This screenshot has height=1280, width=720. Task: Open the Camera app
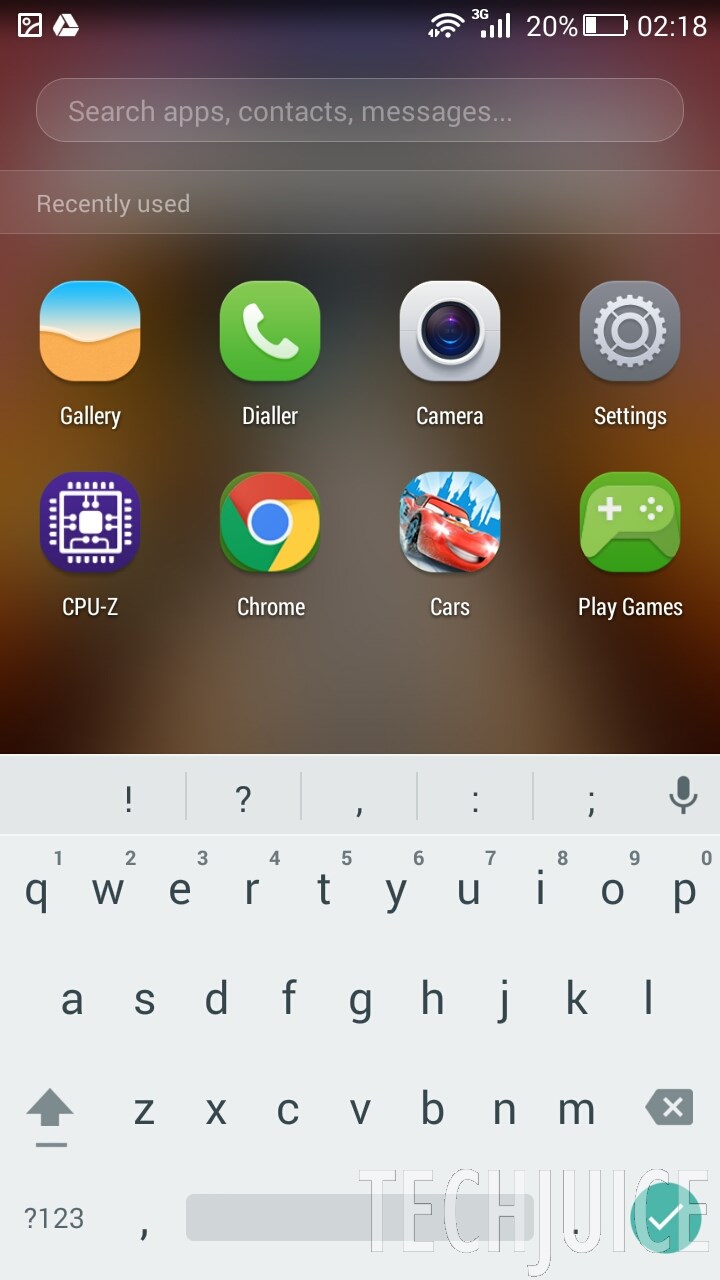point(450,332)
